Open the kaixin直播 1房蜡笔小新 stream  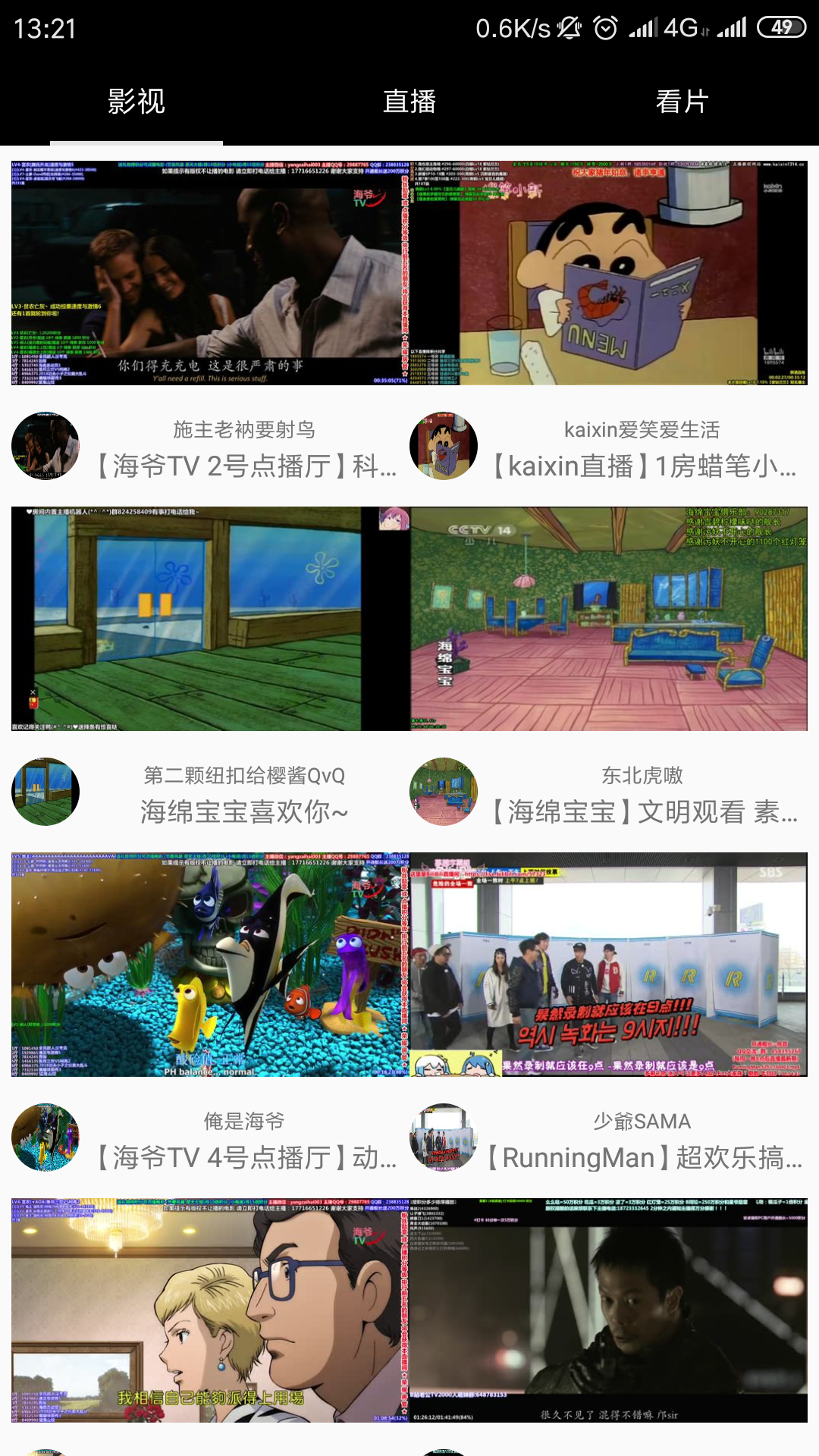click(608, 273)
